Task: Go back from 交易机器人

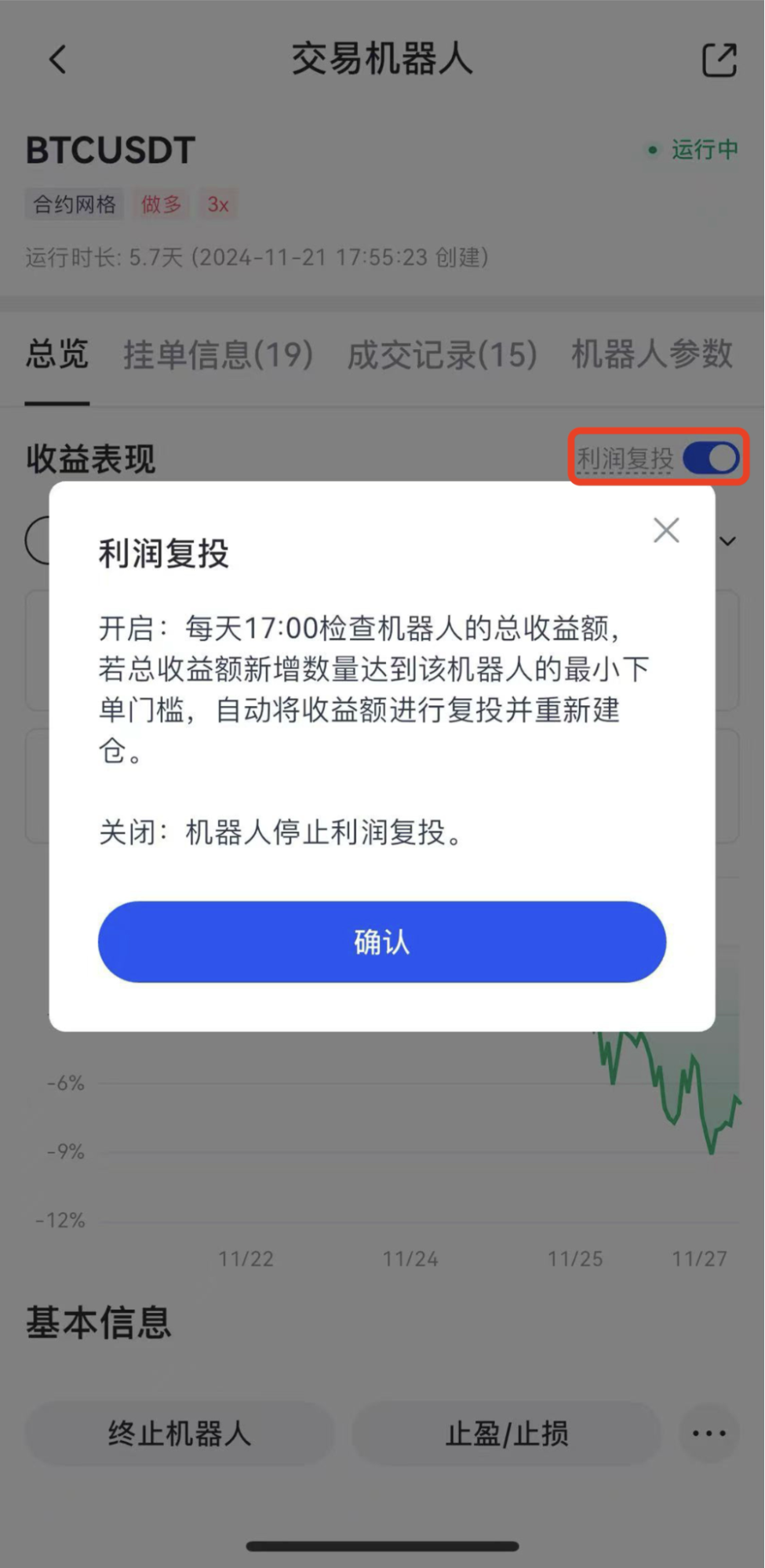Action: click(x=57, y=60)
